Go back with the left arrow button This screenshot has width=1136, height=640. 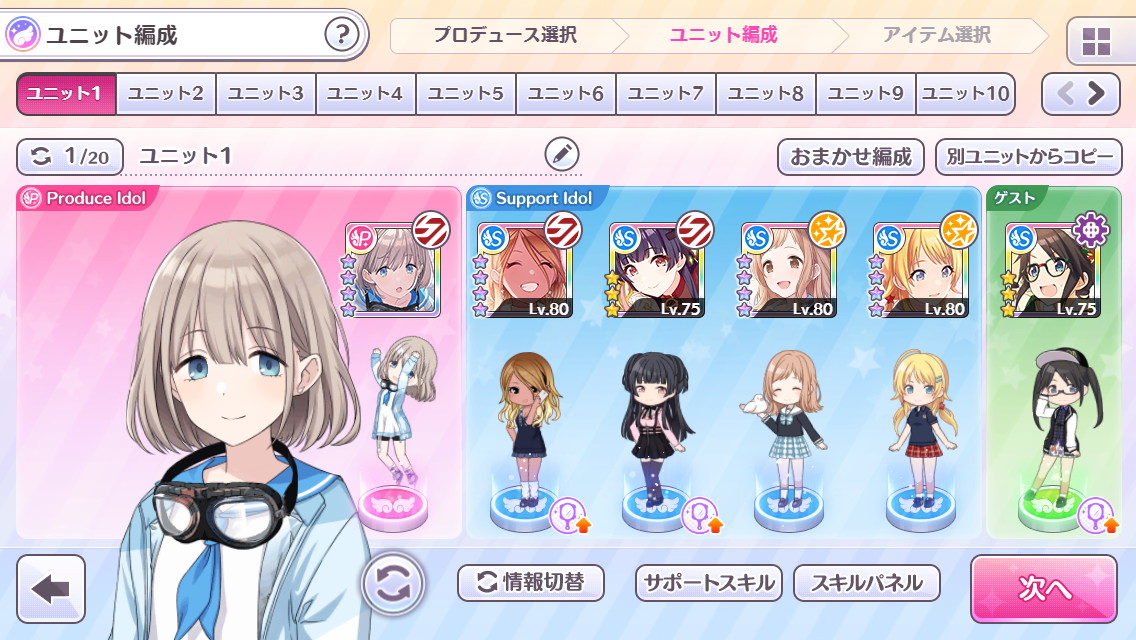[x=51, y=589]
